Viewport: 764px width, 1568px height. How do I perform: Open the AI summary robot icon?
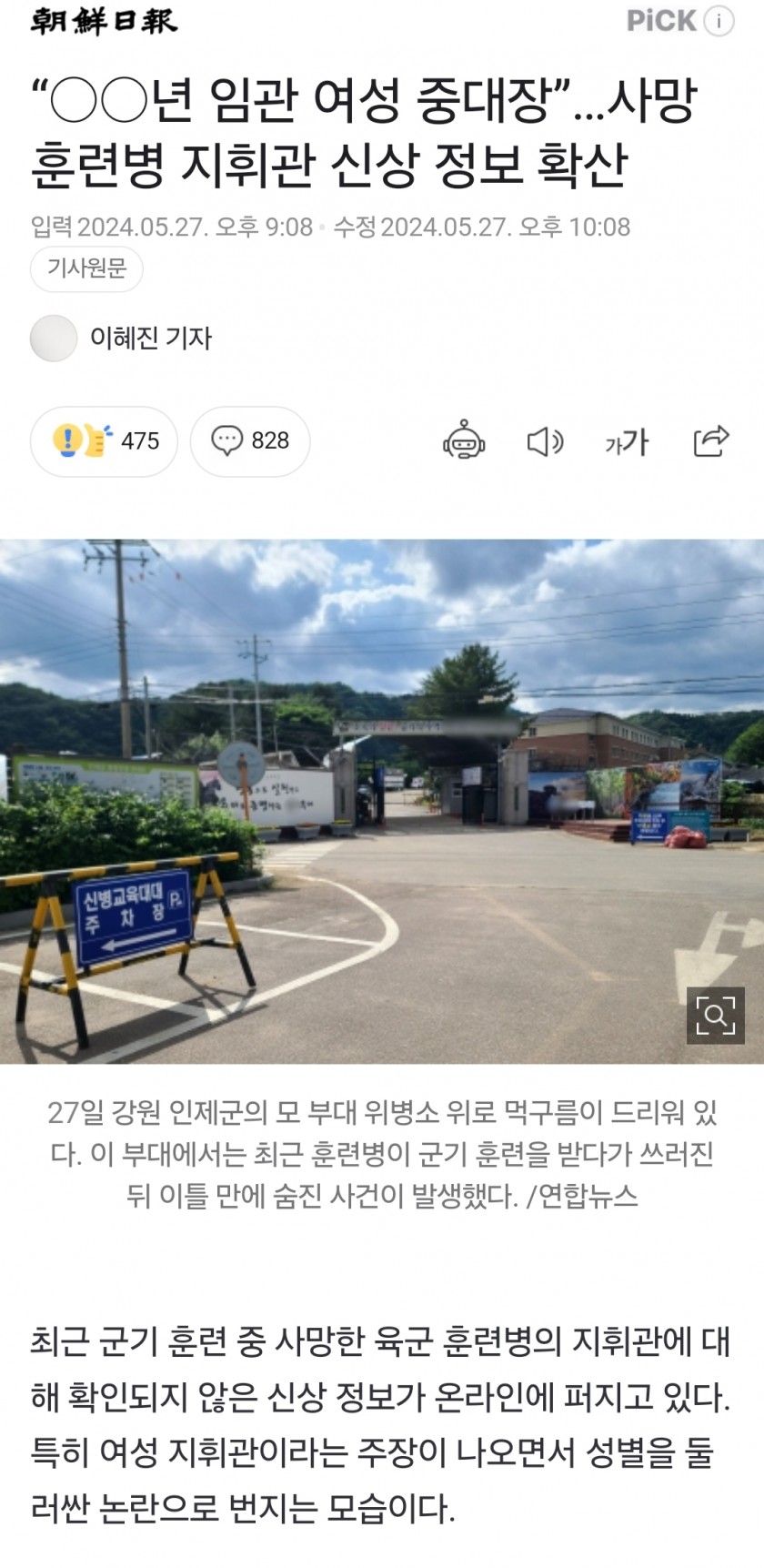click(x=464, y=441)
